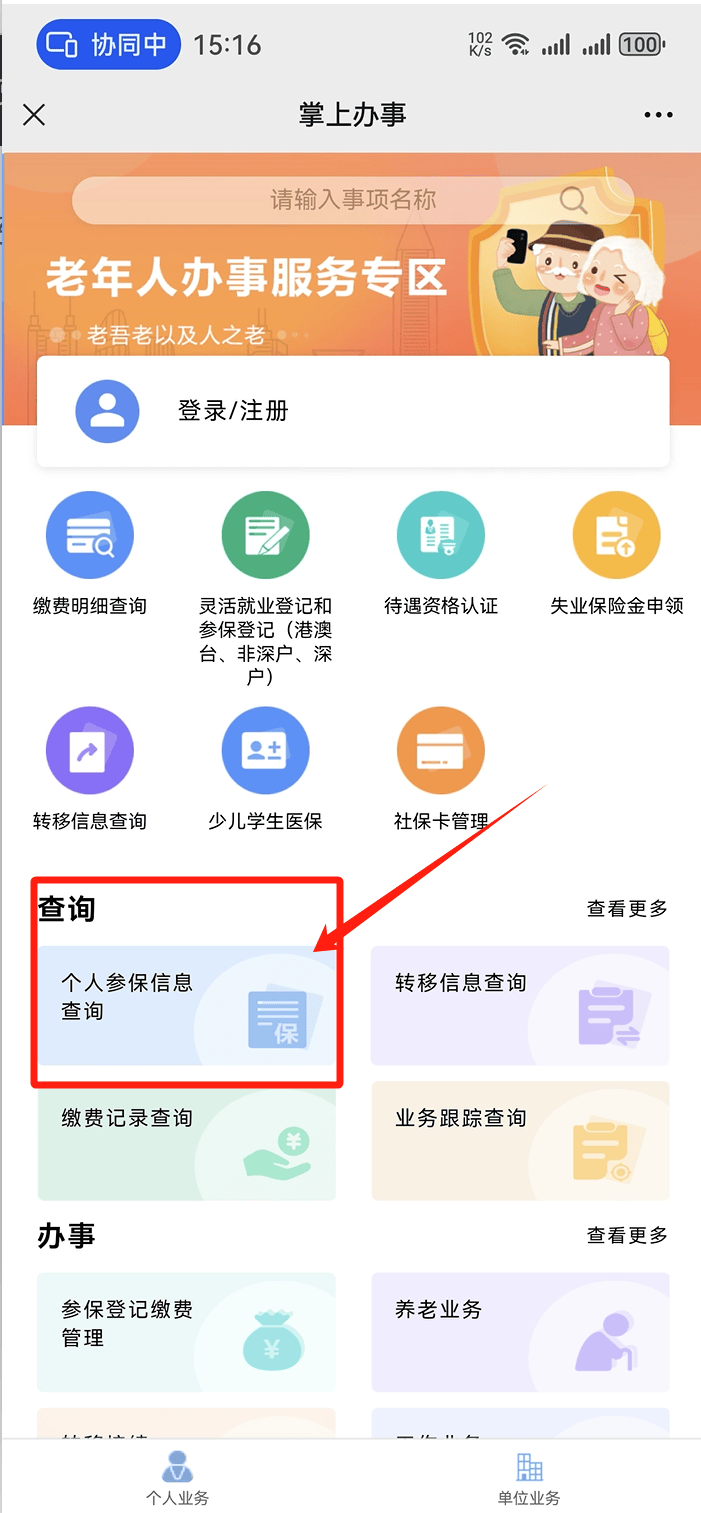The width and height of the screenshot is (701, 1513).
Task: View more in the 办事 section
Action: [x=626, y=1235]
